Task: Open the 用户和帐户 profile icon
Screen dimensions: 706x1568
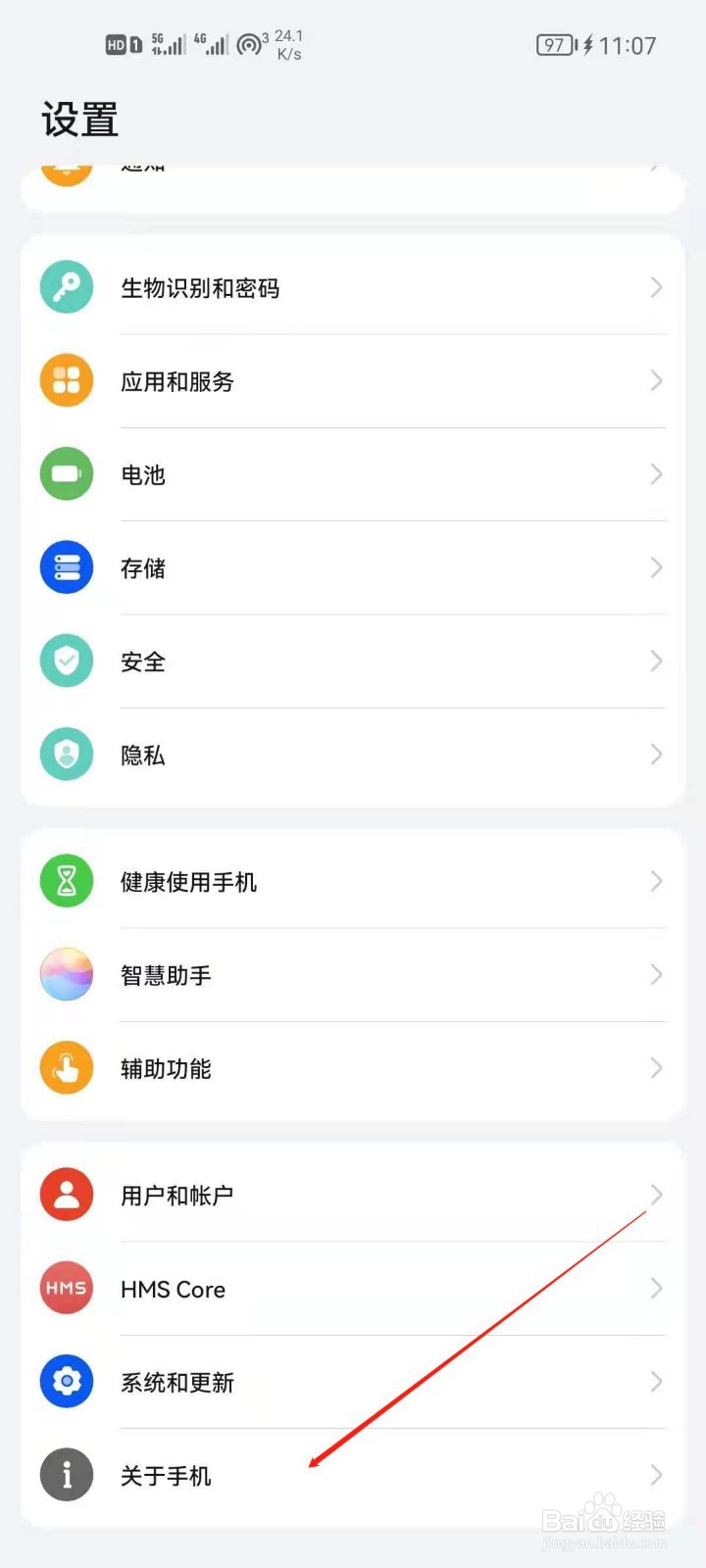Action: (66, 1194)
